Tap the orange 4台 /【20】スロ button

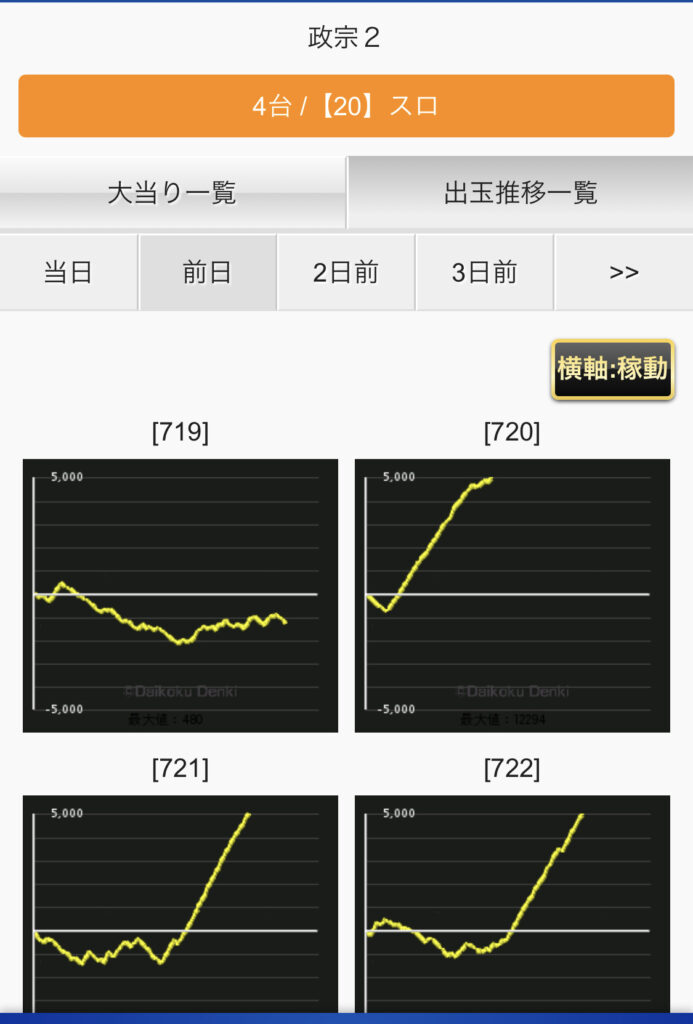tap(346, 106)
